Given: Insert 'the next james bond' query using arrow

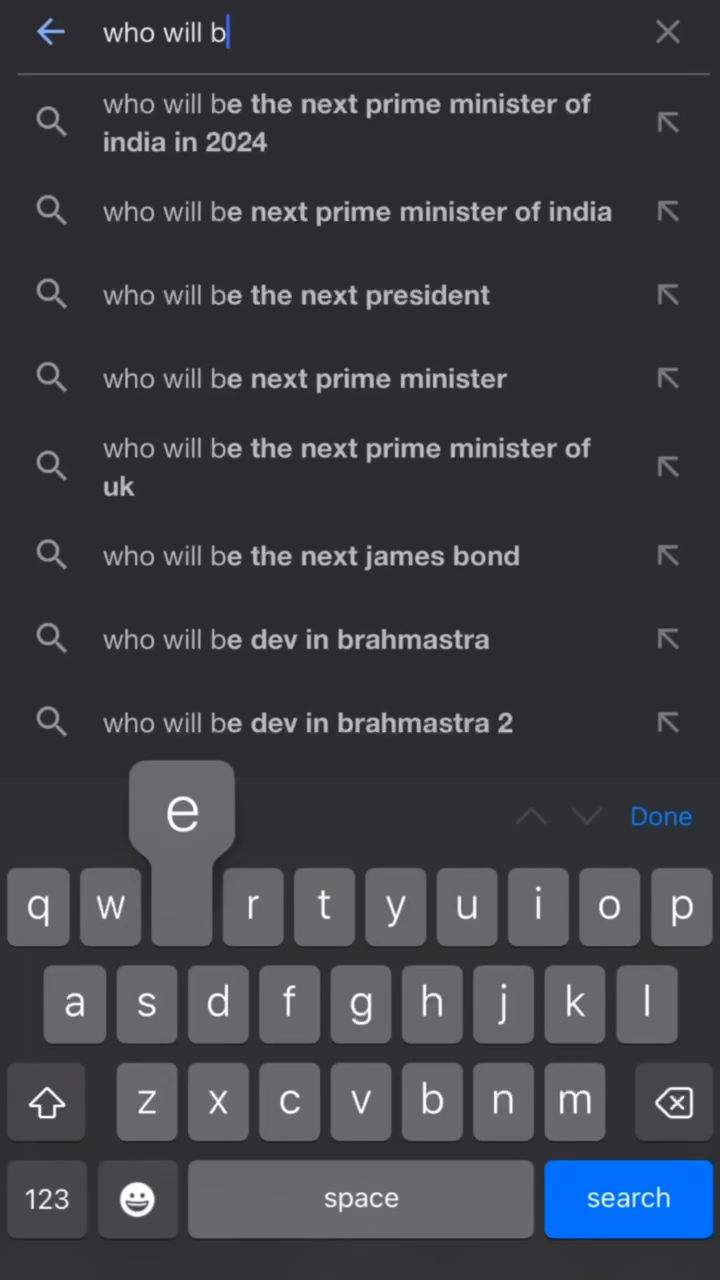Looking at the screenshot, I should point(667,556).
